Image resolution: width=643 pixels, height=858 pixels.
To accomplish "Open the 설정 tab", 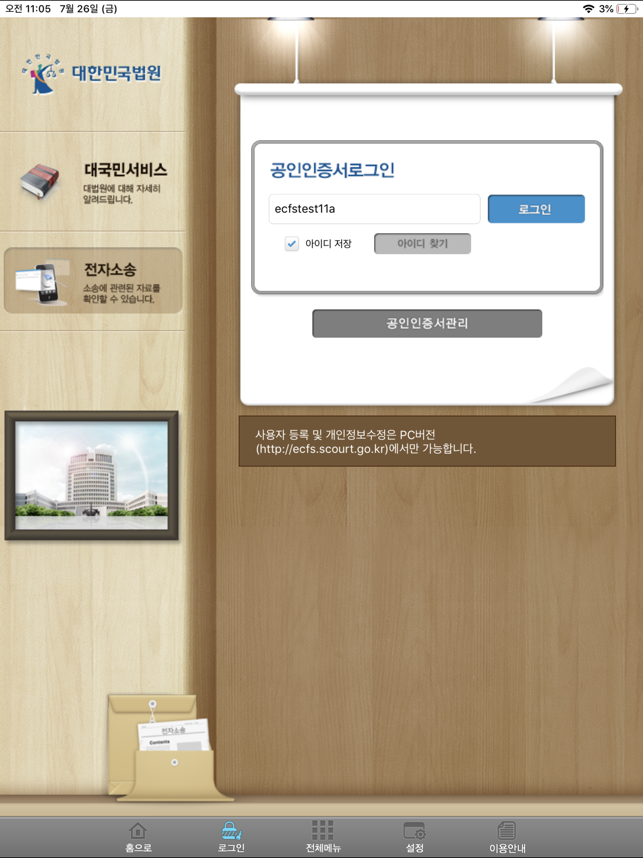I will click(x=414, y=838).
